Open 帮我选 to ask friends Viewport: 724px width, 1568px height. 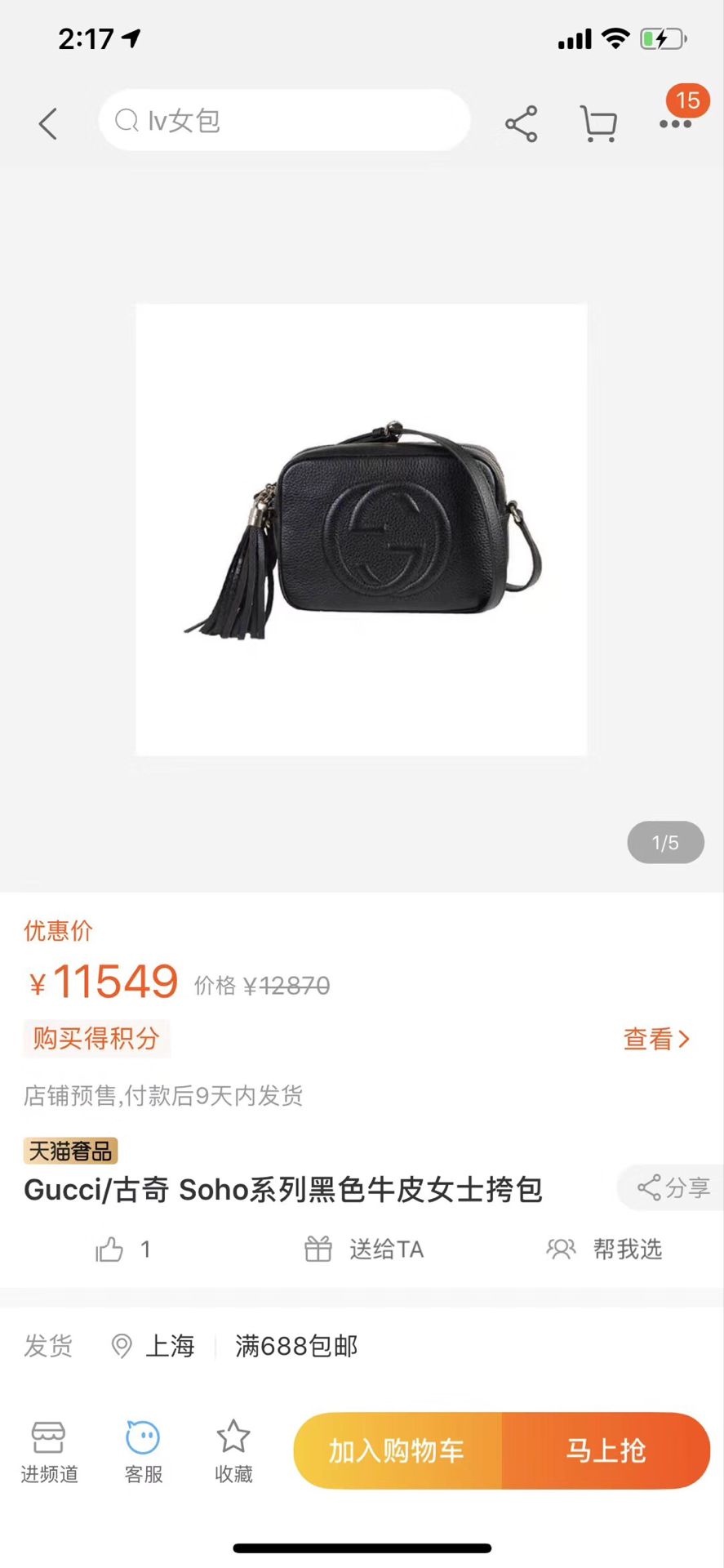coord(605,1249)
